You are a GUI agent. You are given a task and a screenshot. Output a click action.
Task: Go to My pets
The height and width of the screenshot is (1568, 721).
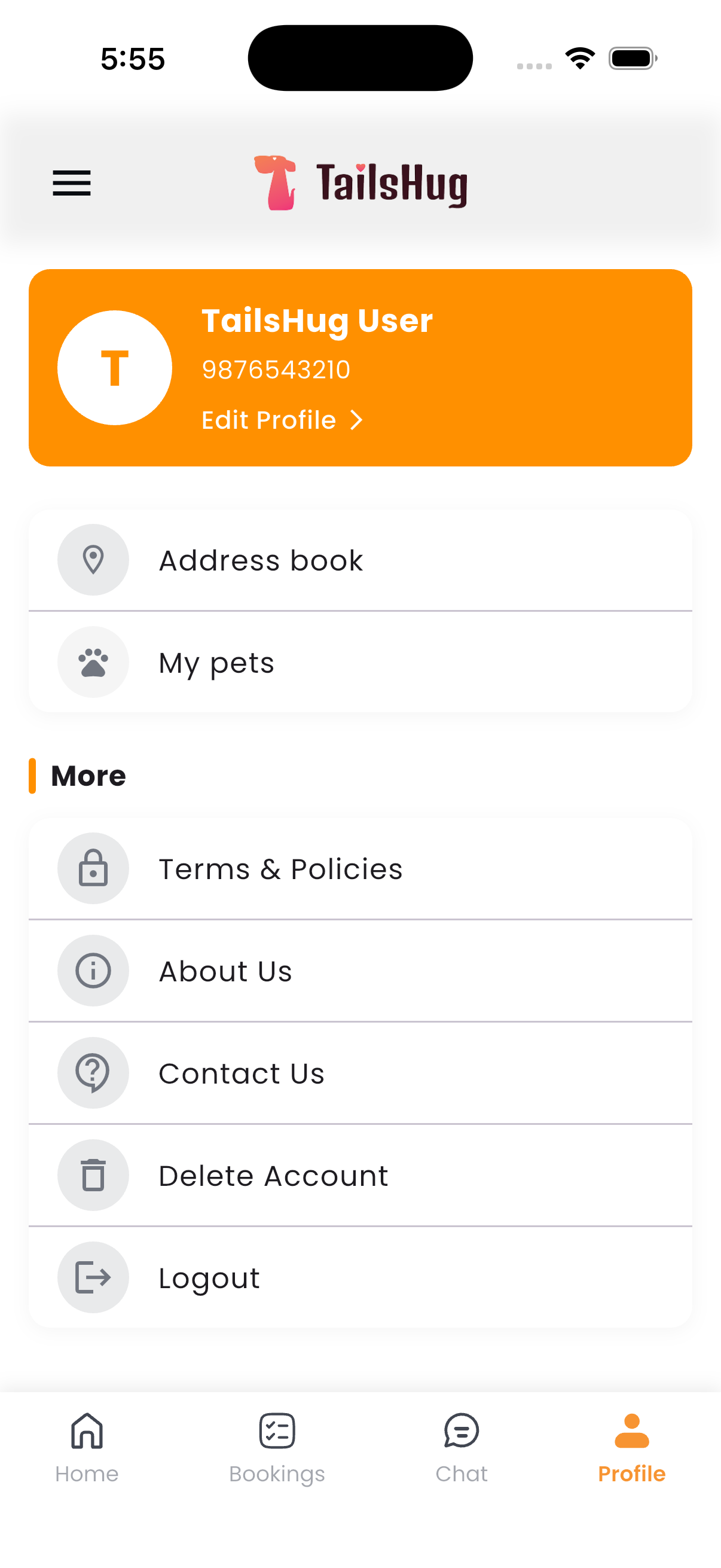tap(360, 663)
